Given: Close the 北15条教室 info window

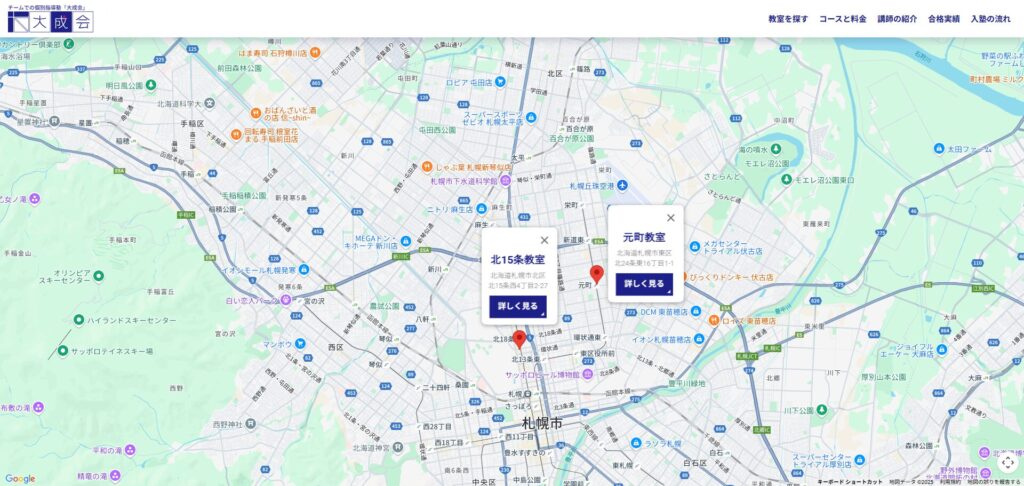Looking at the screenshot, I should pyautogui.click(x=544, y=240).
